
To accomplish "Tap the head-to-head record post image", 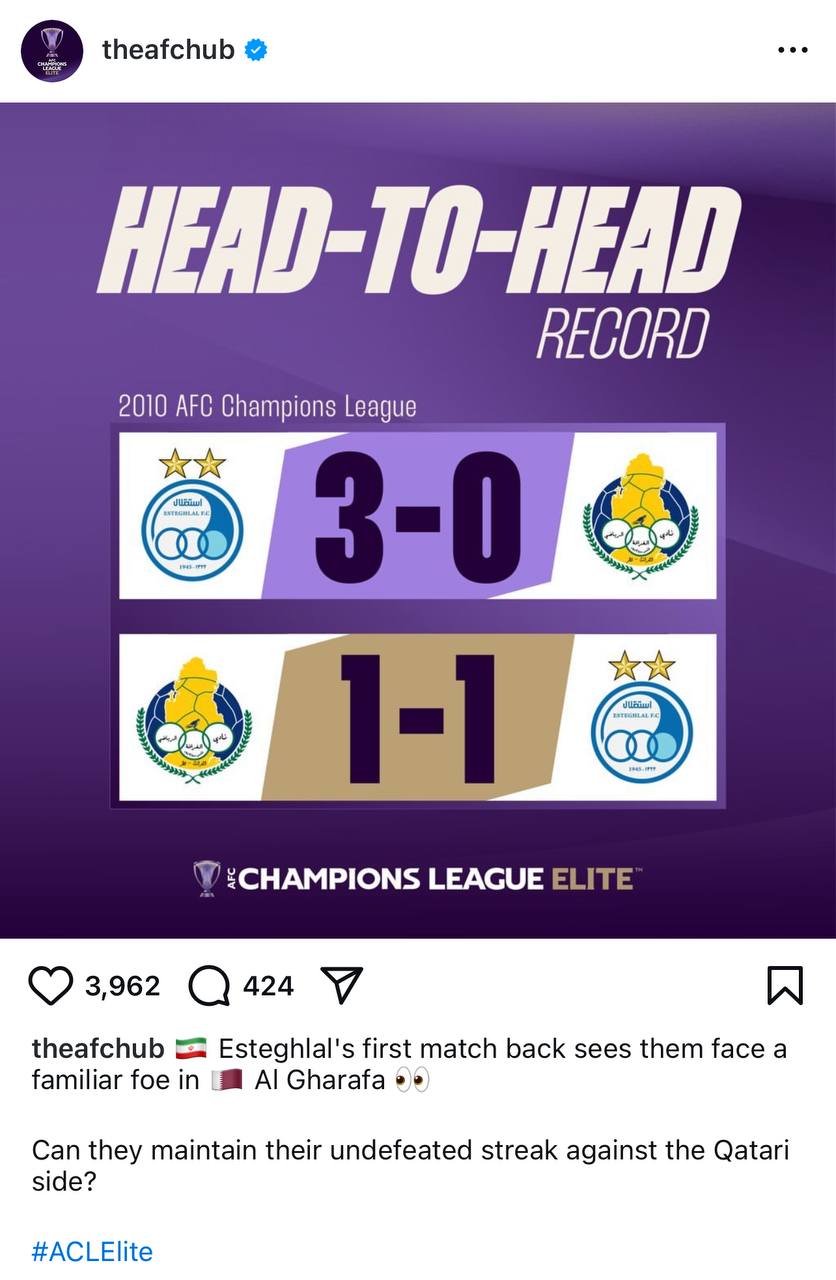I will point(418,520).
